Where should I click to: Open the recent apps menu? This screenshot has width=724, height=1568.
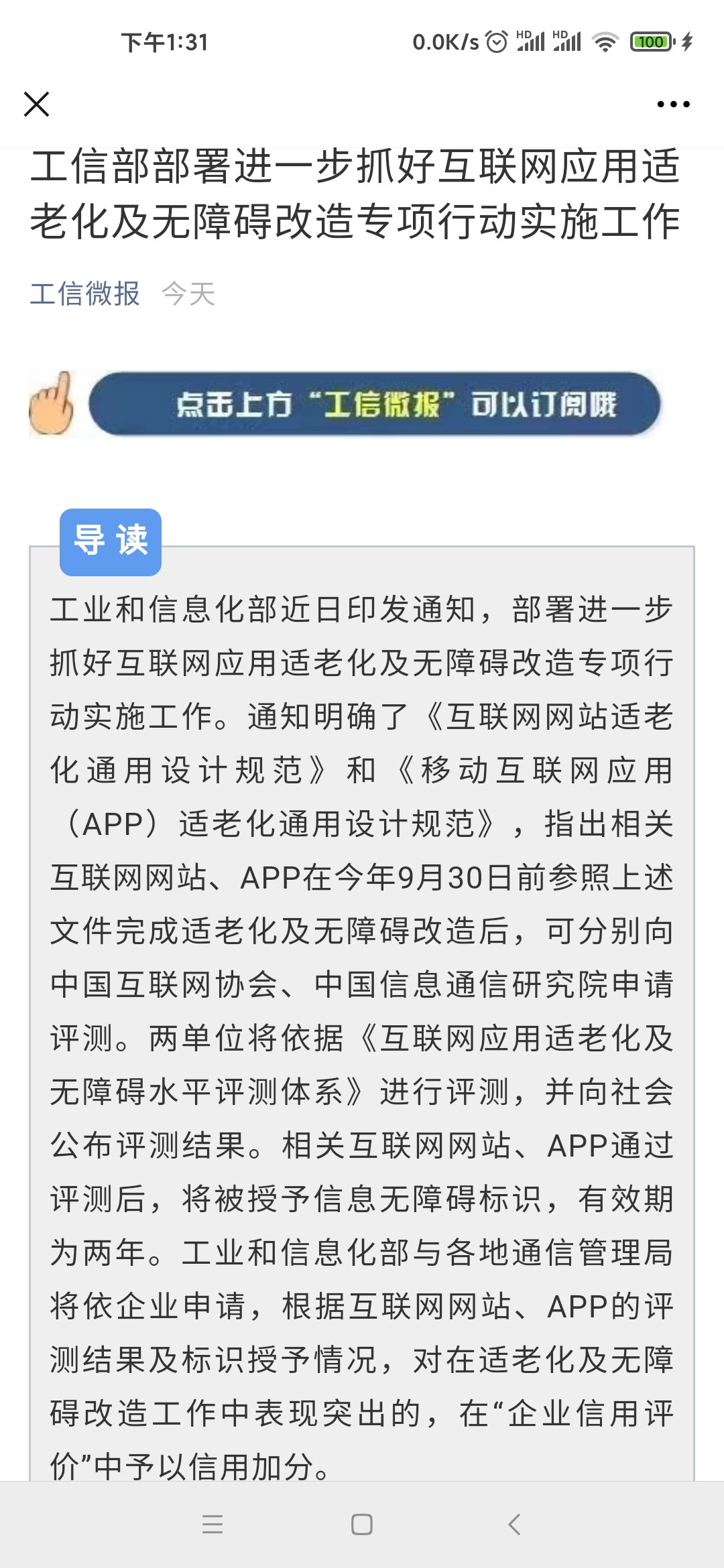[212, 1524]
